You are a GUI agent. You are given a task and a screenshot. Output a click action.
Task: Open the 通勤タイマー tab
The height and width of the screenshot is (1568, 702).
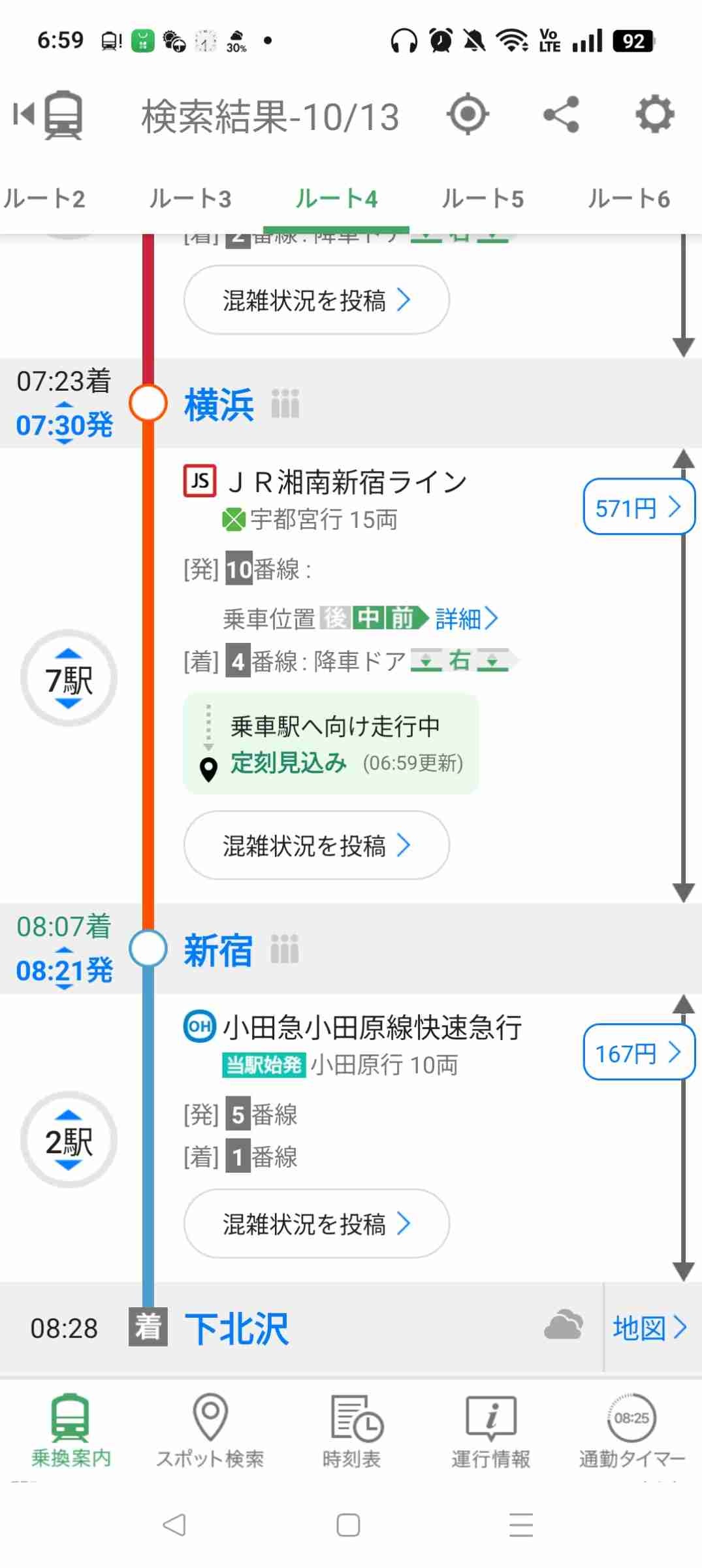[x=631, y=1431]
